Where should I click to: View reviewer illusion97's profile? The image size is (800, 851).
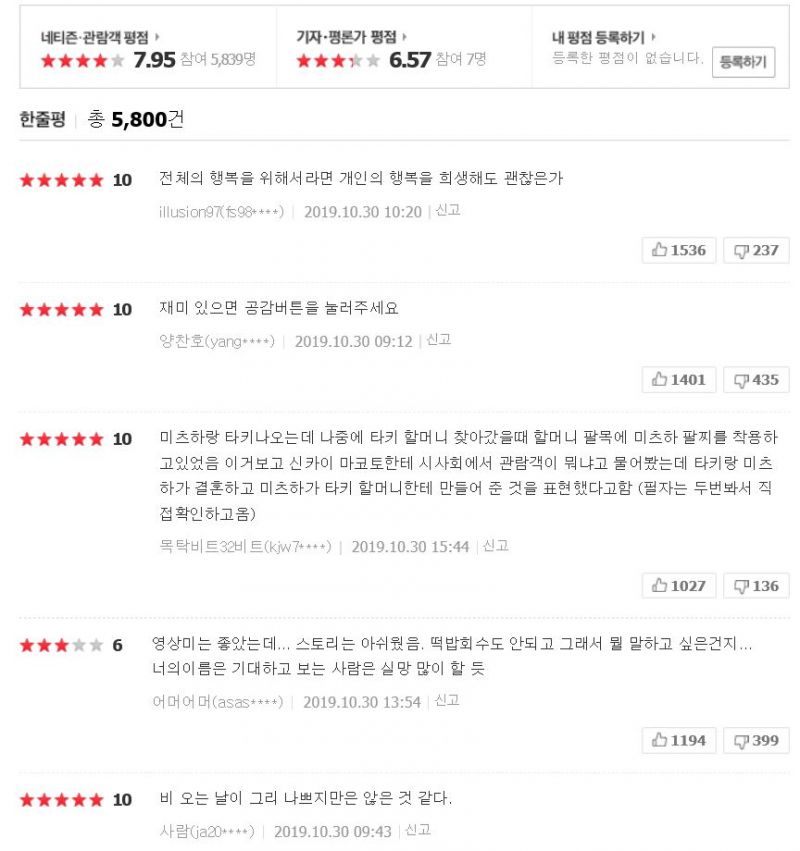click(x=221, y=212)
